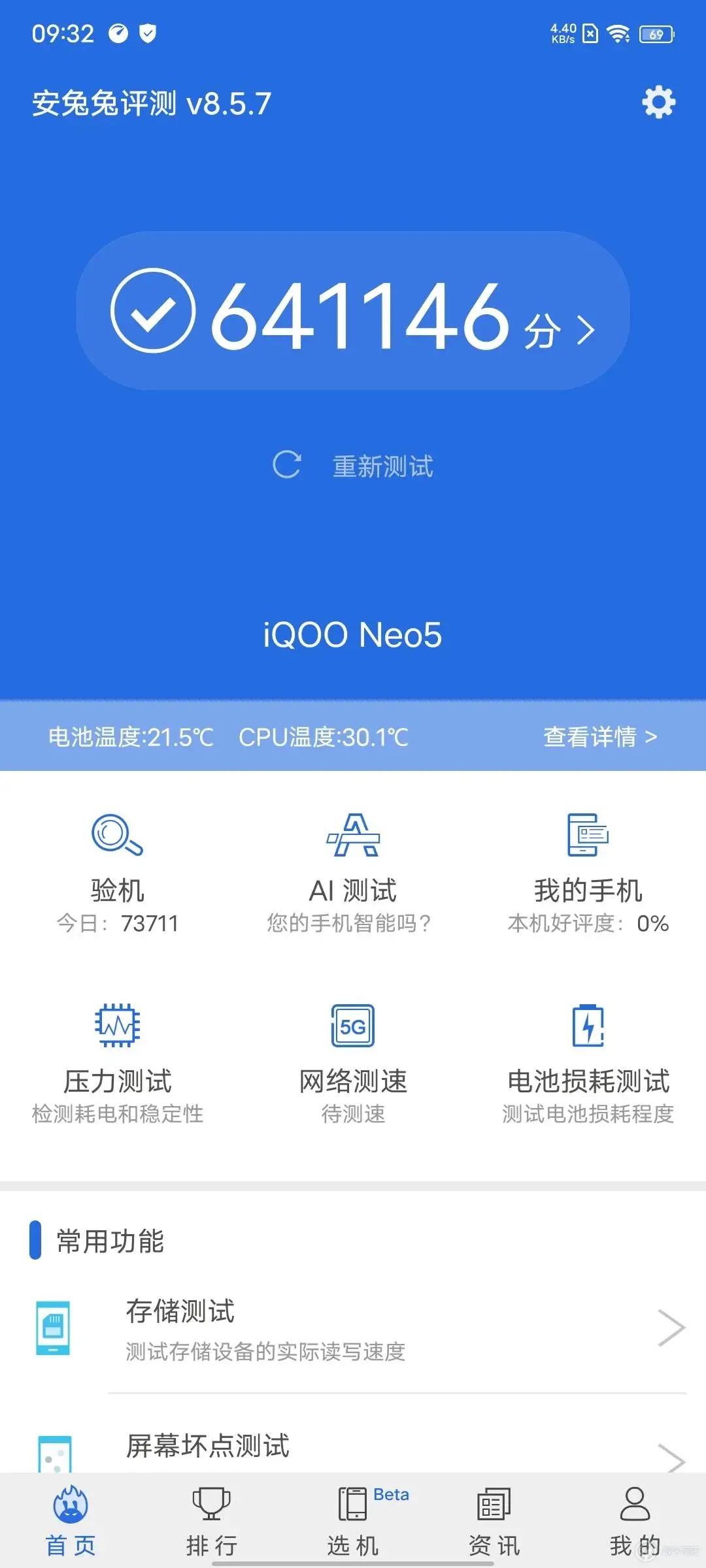
Task: Start the 电池损耗测试 battery test
Action: click(587, 1052)
